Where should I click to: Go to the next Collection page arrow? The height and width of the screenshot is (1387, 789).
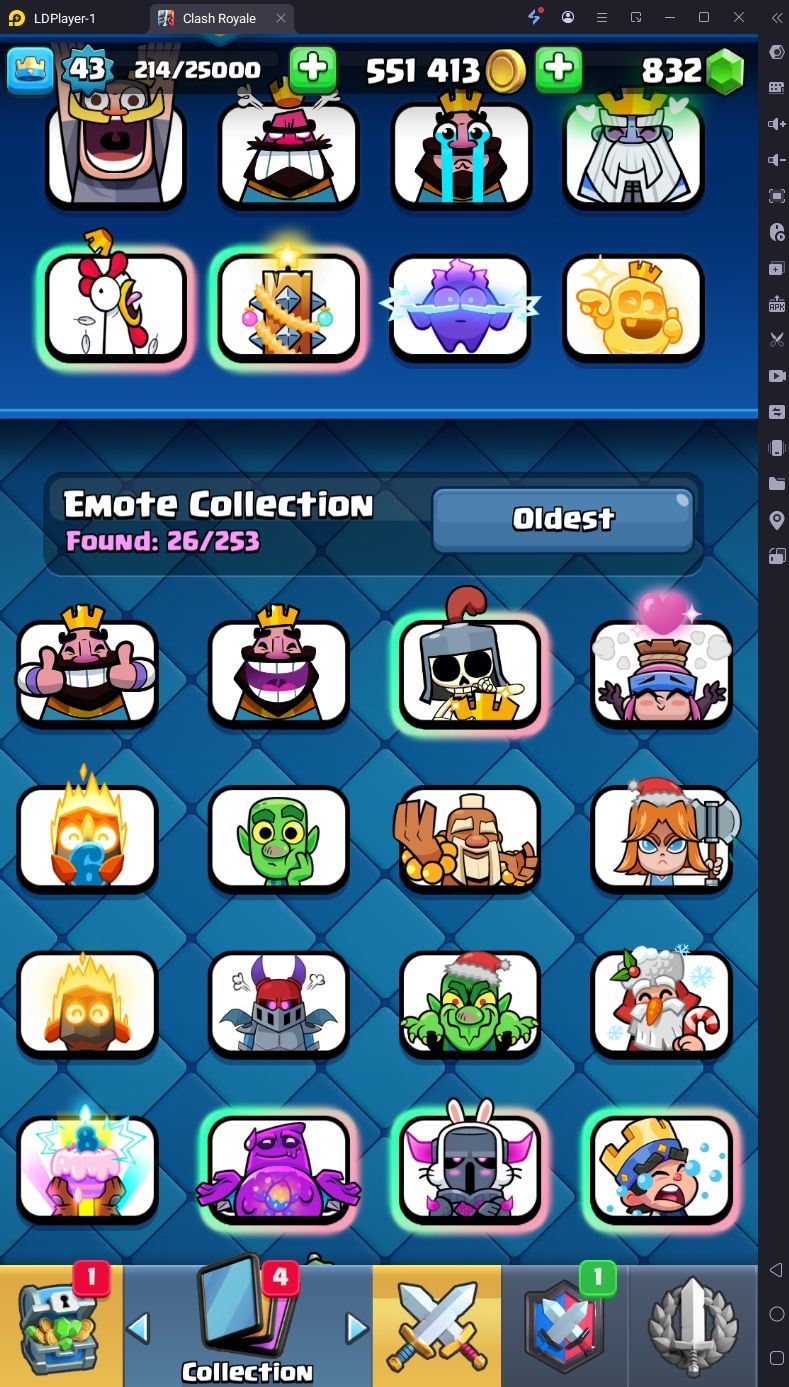(356, 1328)
